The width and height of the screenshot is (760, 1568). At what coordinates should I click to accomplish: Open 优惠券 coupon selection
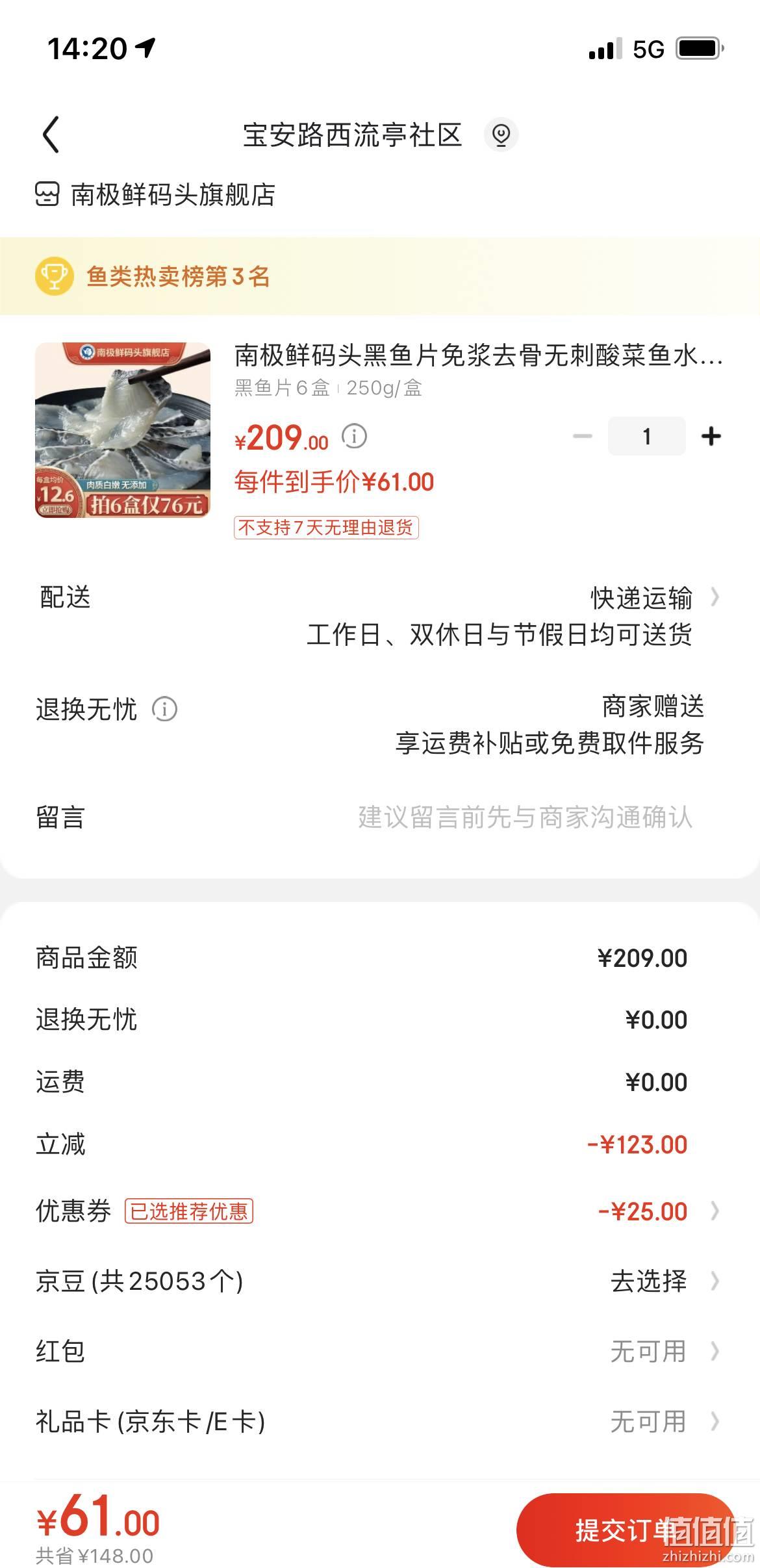pyautogui.click(x=380, y=1211)
